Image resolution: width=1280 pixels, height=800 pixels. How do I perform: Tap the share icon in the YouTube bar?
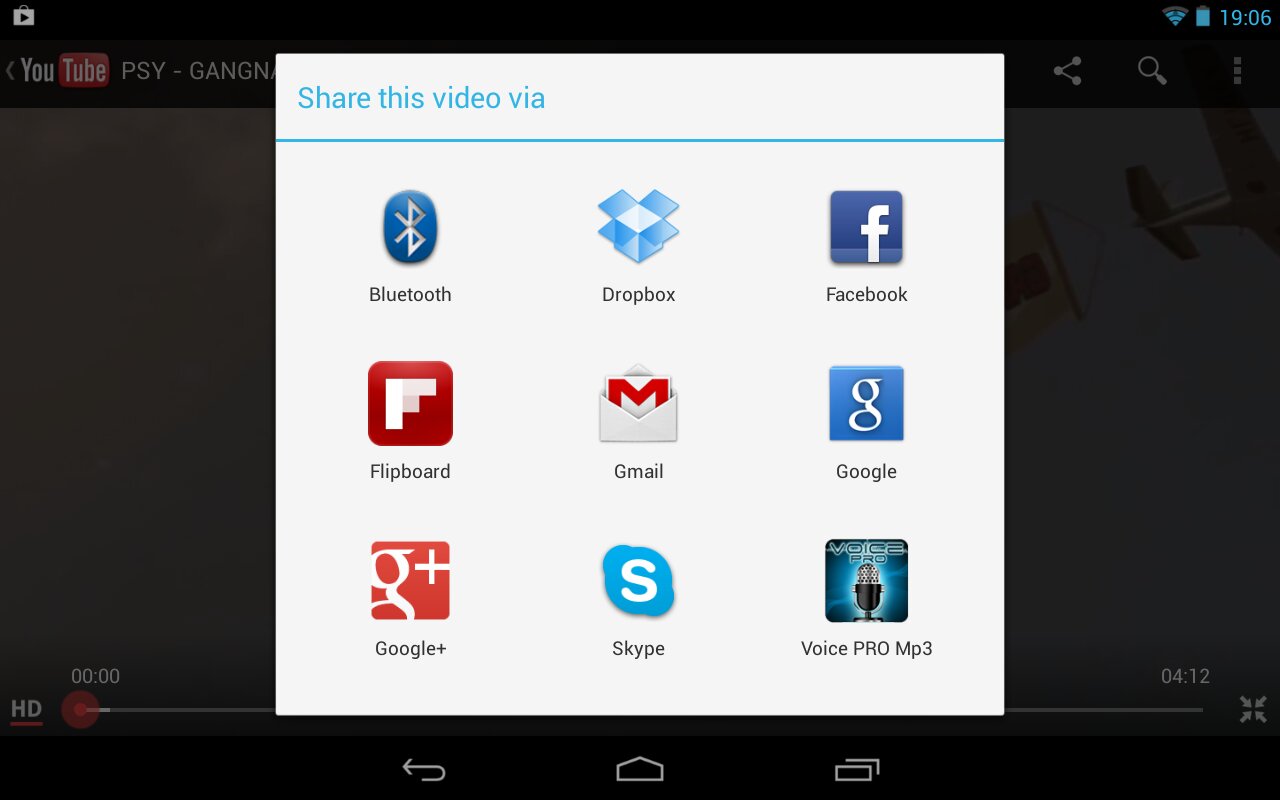pos(1067,71)
